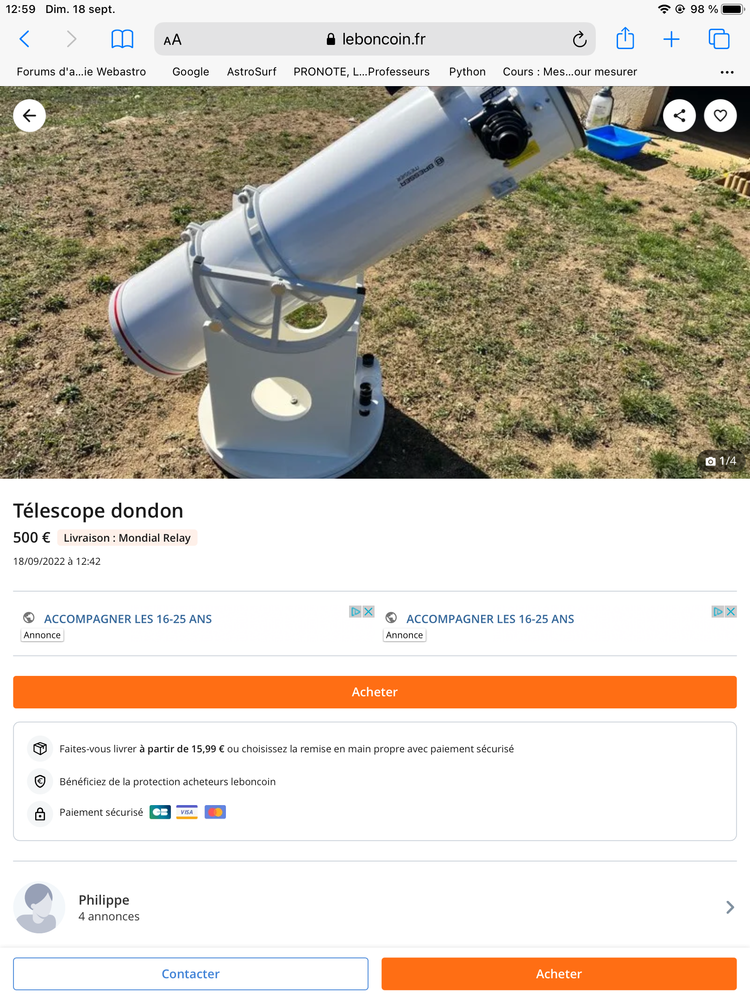Add the listing to favorites
This screenshot has height=1000, width=750.
point(720,116)
